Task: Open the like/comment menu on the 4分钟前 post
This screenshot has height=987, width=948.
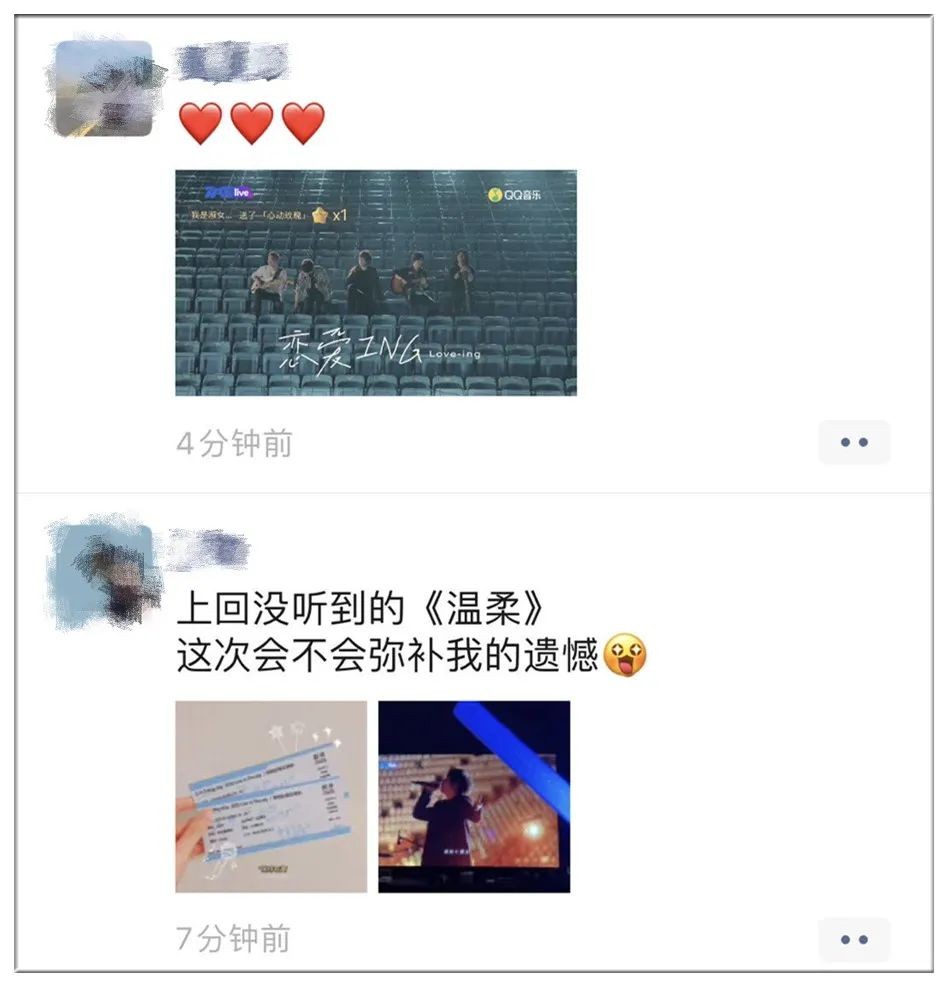Action: coord(854,443)
